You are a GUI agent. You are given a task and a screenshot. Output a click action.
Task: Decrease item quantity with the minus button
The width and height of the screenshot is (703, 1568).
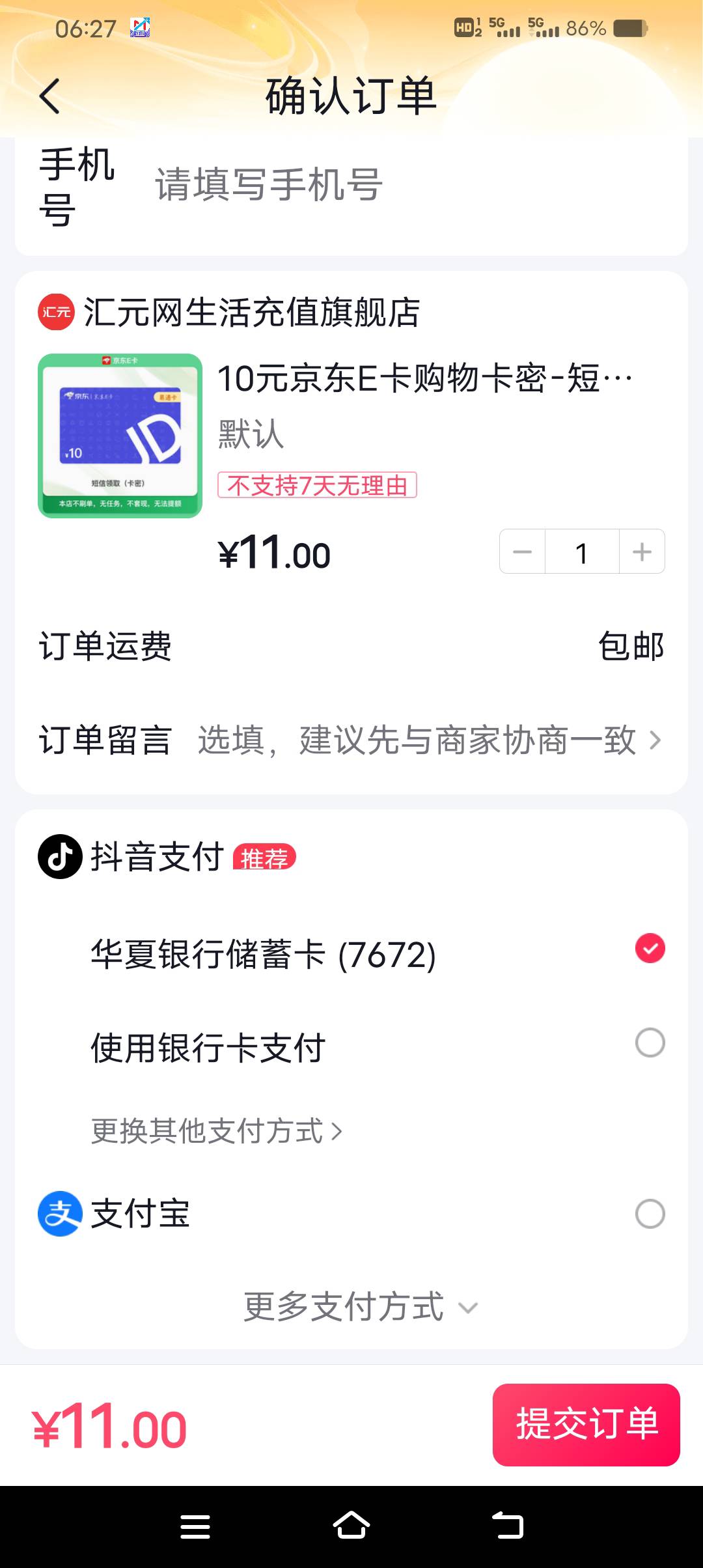click(x=522, y=552)
